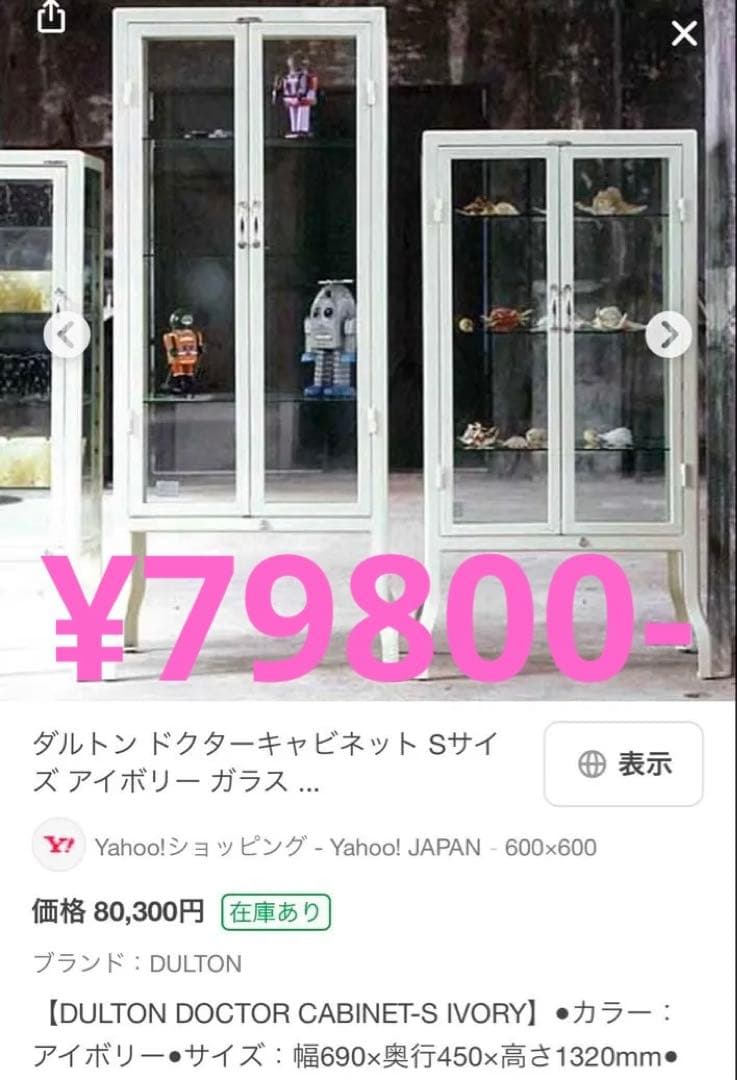Go to the previous image

67,336
